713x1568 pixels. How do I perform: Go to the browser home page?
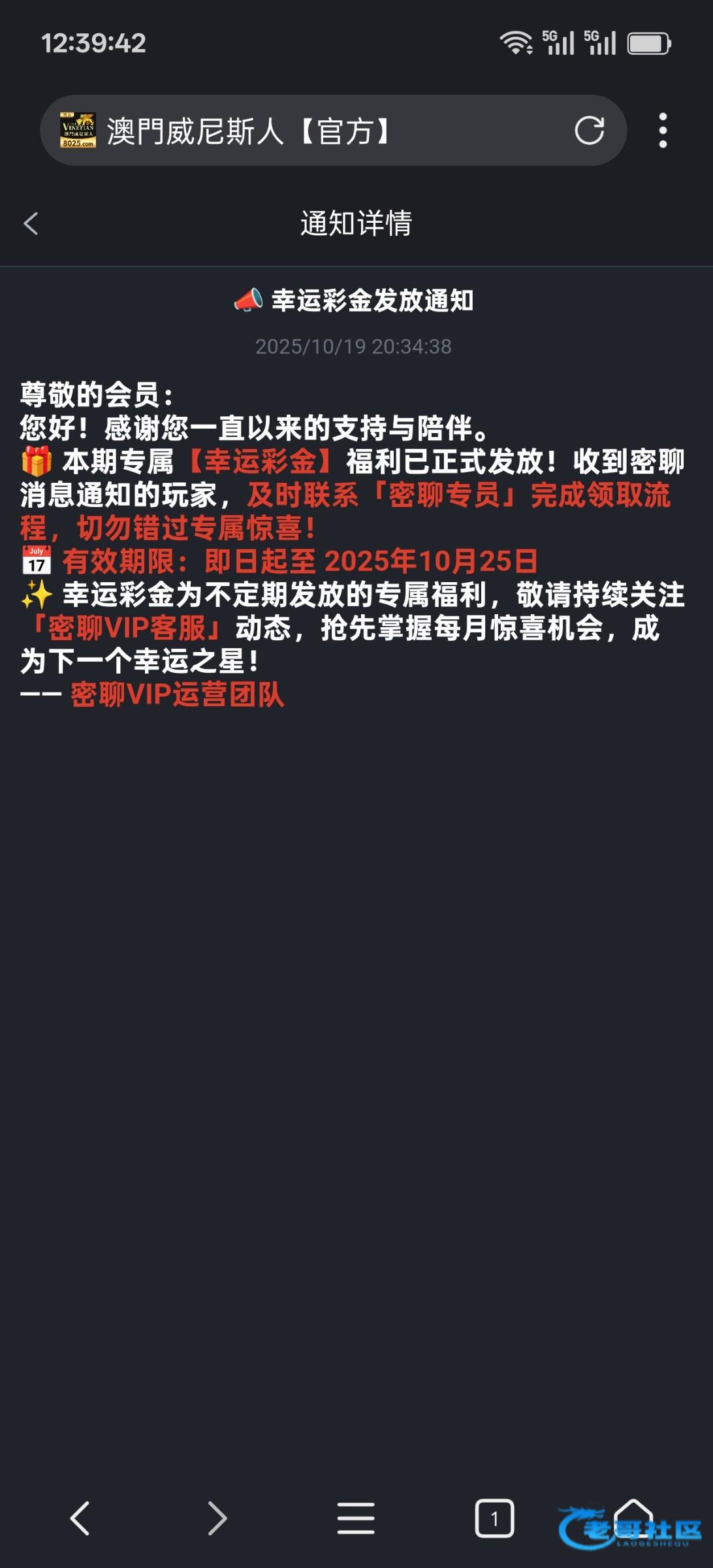[633, 1516]
